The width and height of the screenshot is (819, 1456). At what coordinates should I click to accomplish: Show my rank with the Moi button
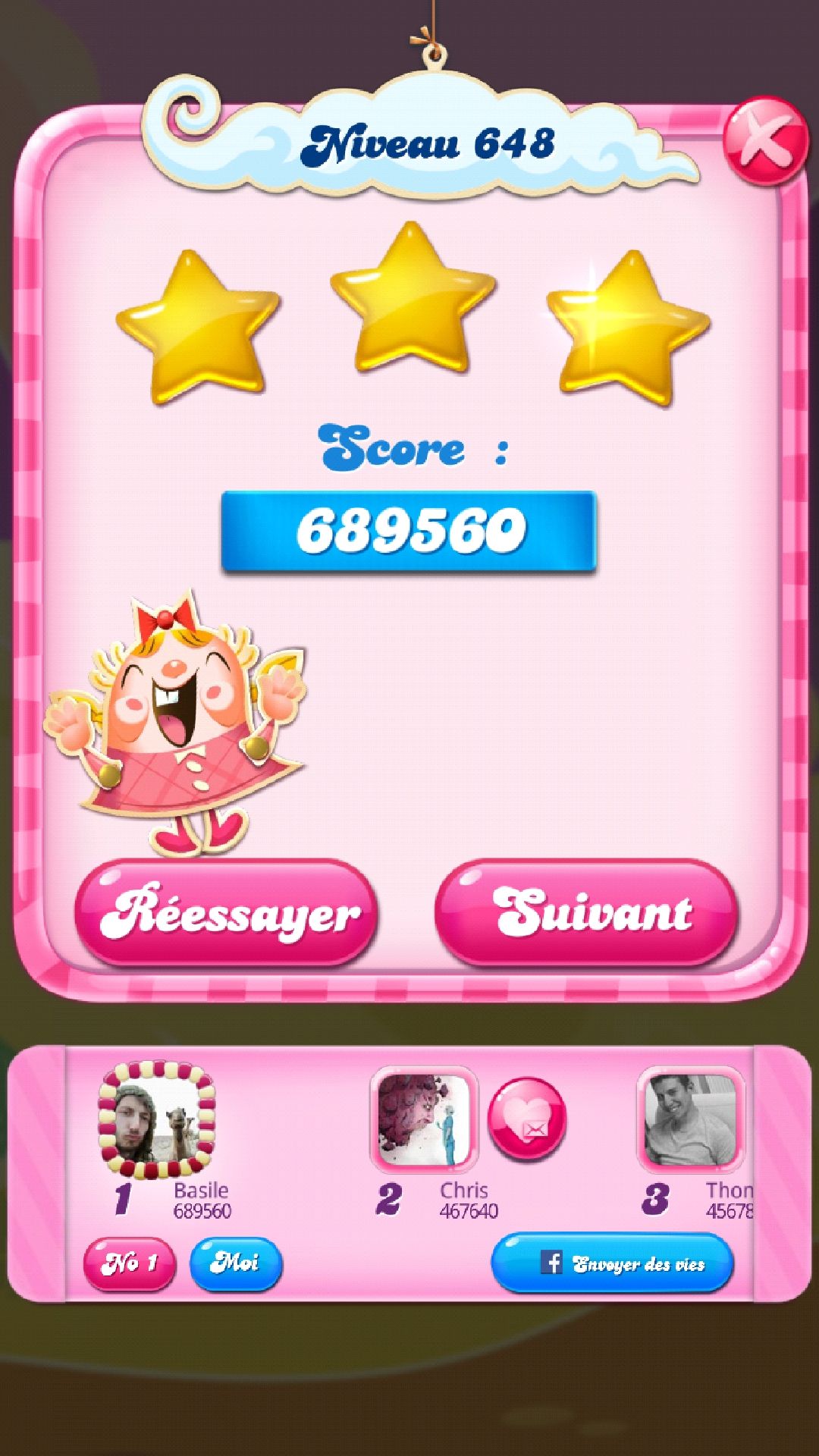[x=235, y=1263]
